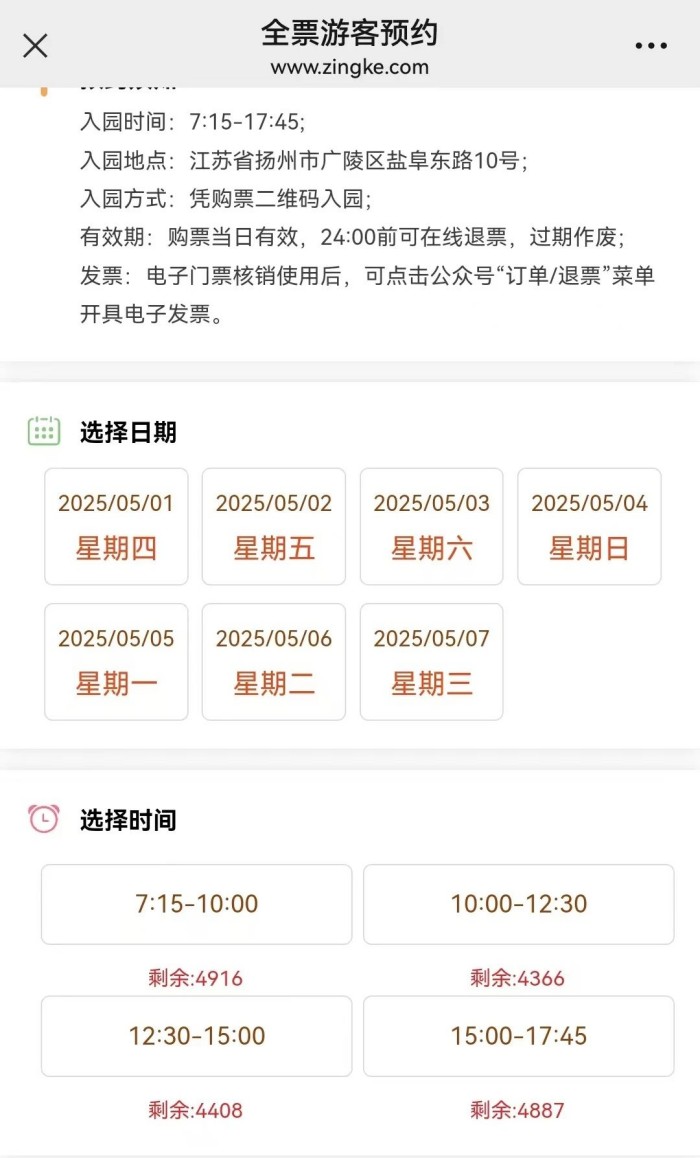Select 2025/05/04 星期日

589,527
